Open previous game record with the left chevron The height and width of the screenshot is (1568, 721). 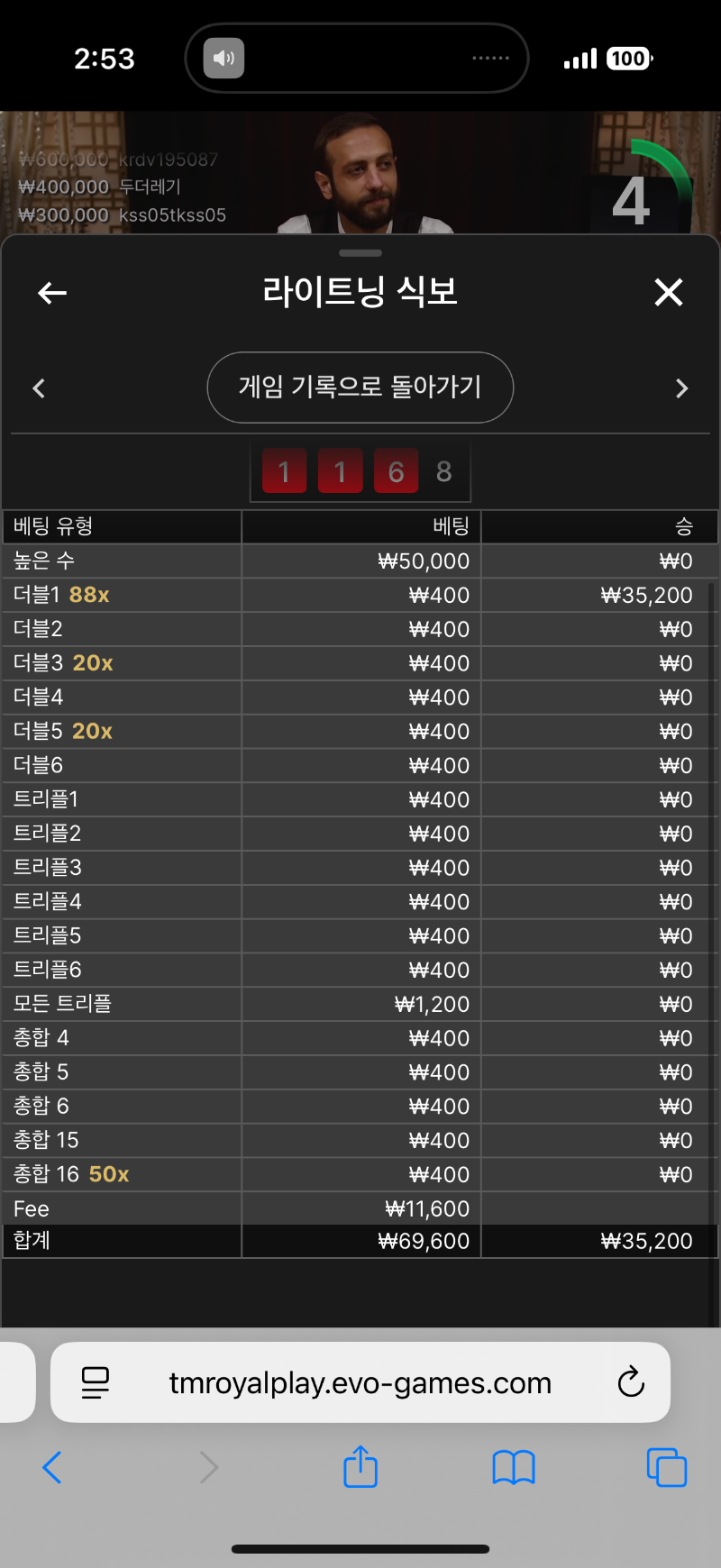tap(39, 387)
